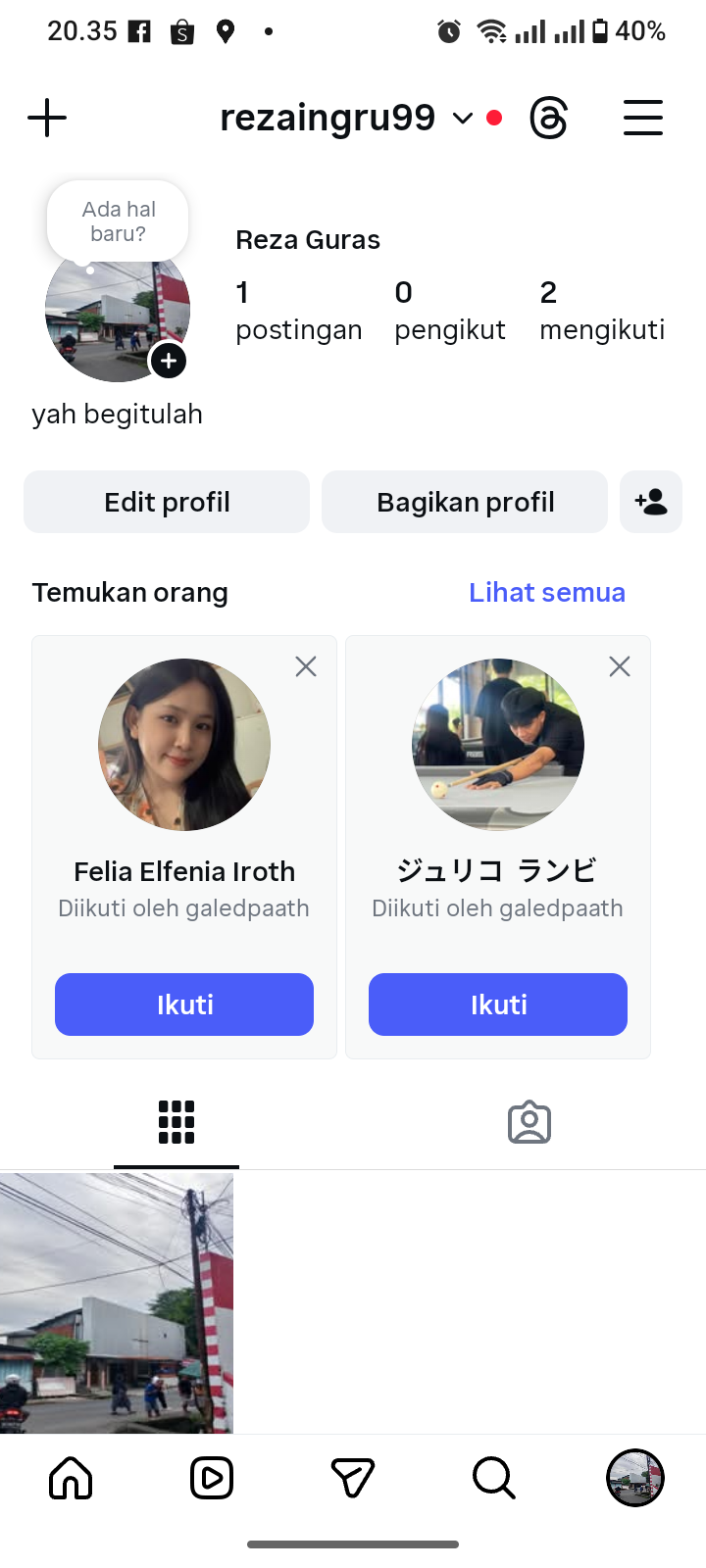Dismiss the ジュリコ ランビ suggestion

[x=620, y=666]
